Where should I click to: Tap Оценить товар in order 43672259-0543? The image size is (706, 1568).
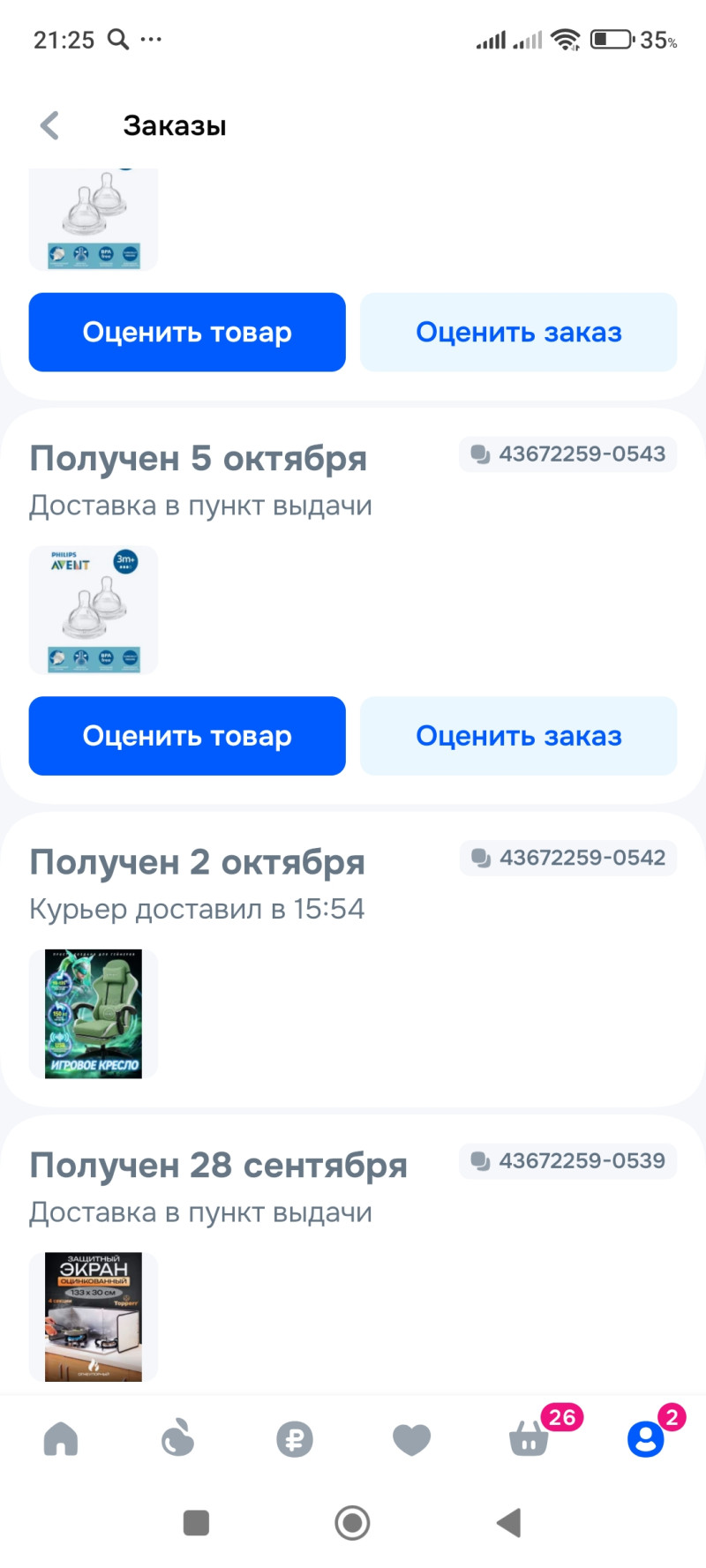tap(187, 736)
